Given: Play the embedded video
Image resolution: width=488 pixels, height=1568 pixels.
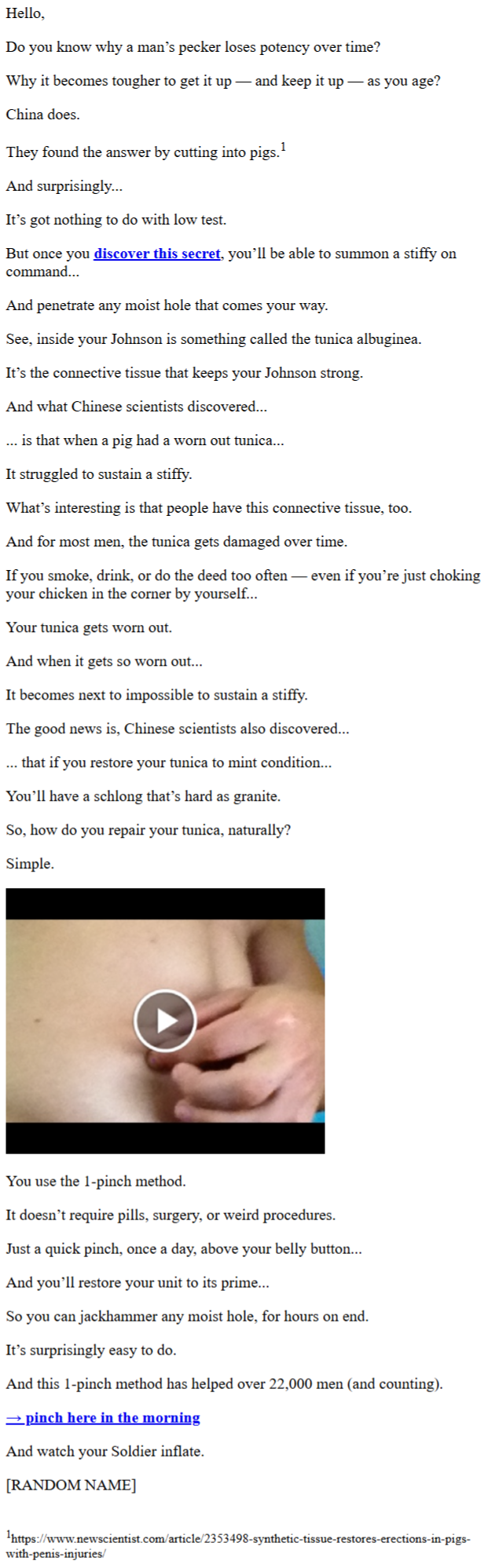Looking at the screenshot, I should pos(165,1020).
